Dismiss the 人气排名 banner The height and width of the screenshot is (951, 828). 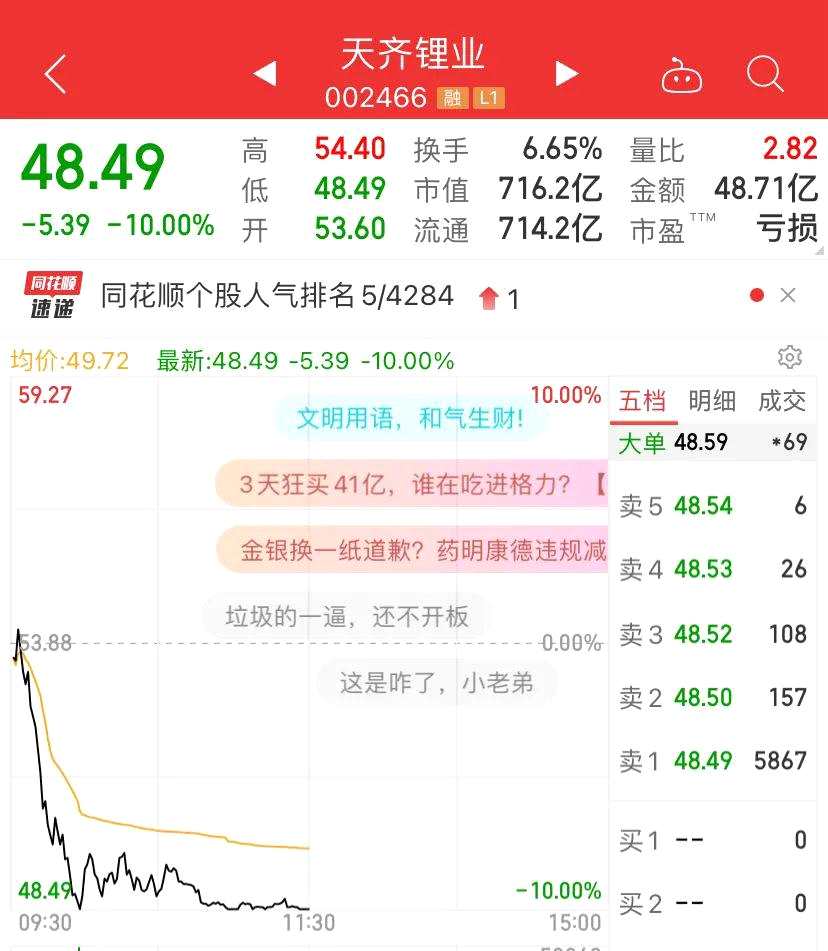(788, 295)
